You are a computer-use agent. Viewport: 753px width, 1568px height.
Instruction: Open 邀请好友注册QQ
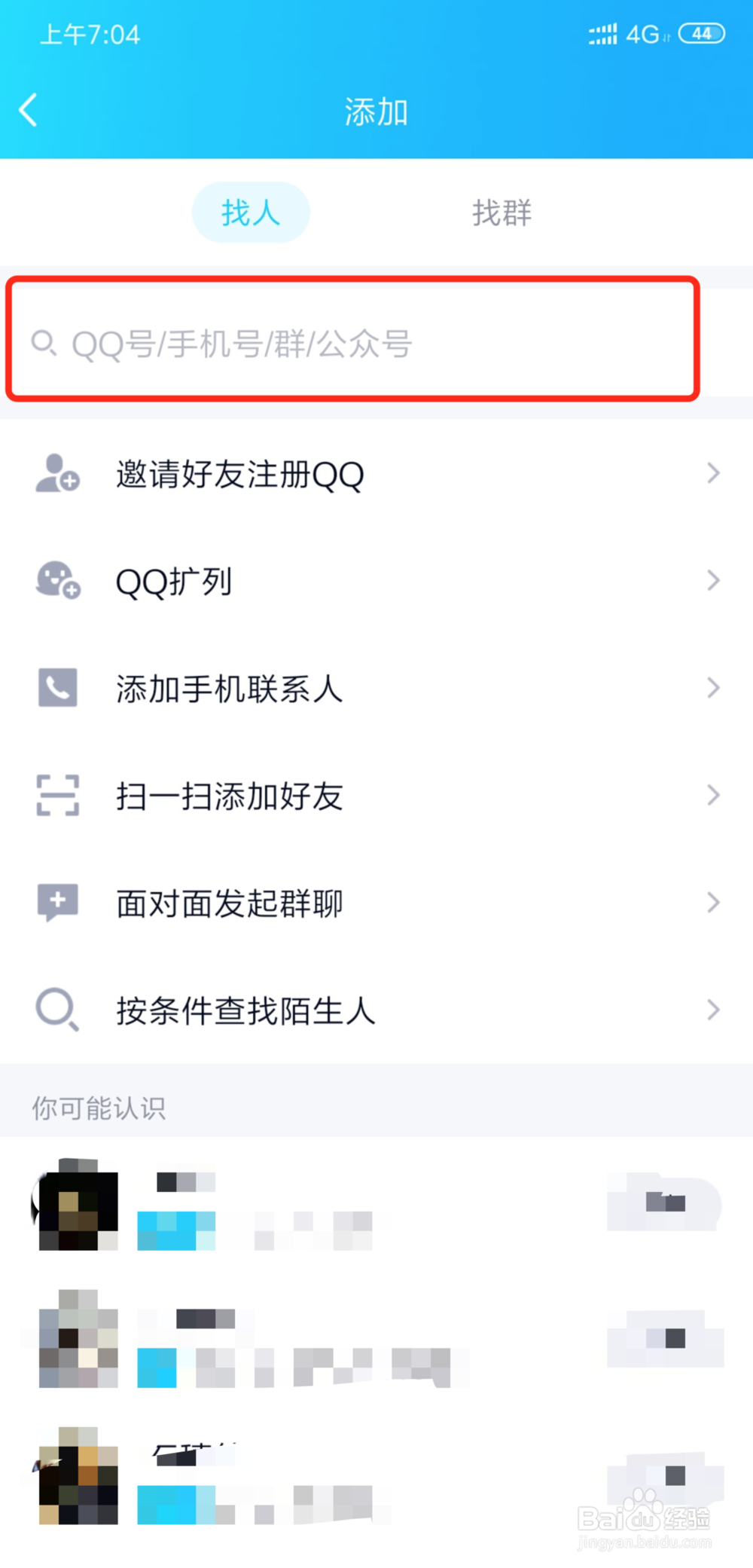tap(376, 474)
